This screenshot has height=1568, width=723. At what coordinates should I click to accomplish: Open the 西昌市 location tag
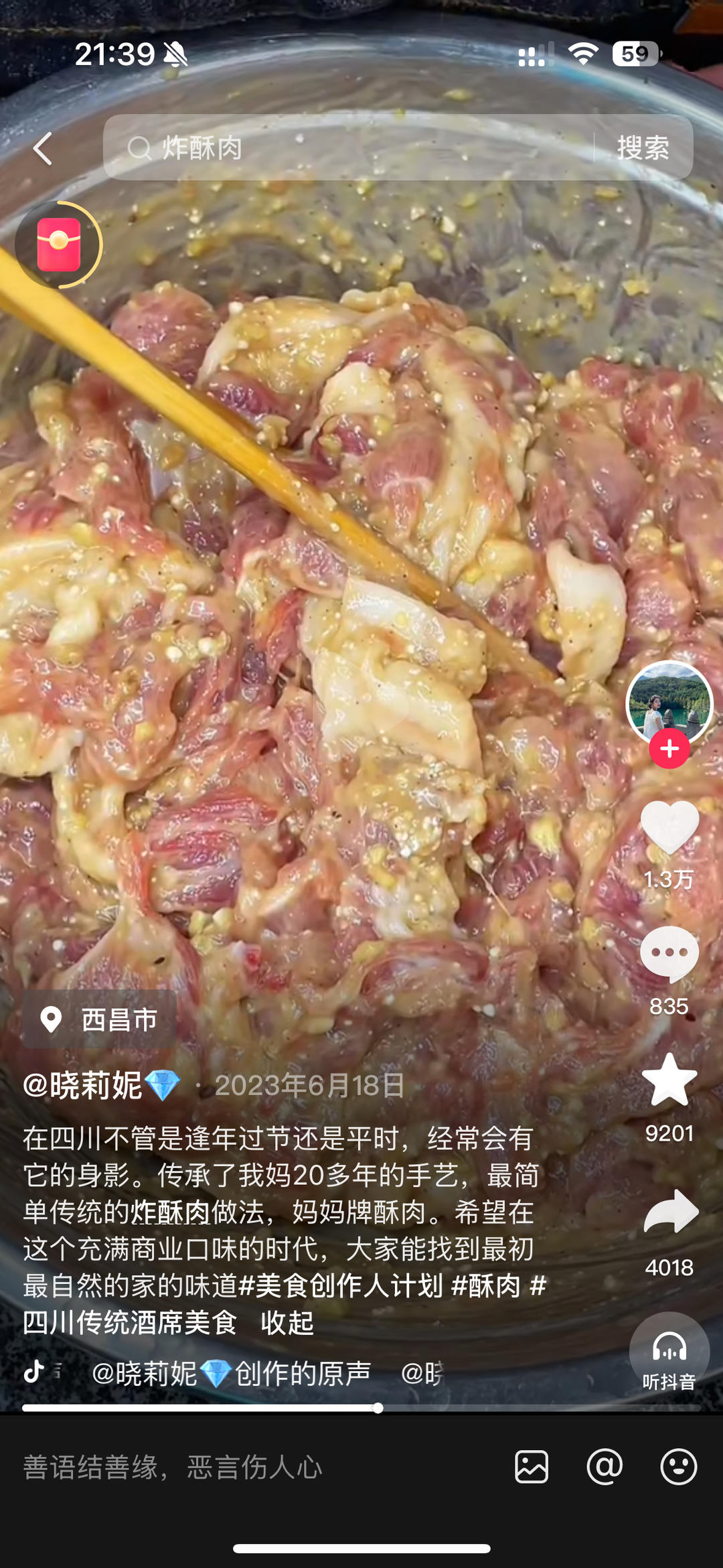pyautogui.click(x=100, y=1019)
